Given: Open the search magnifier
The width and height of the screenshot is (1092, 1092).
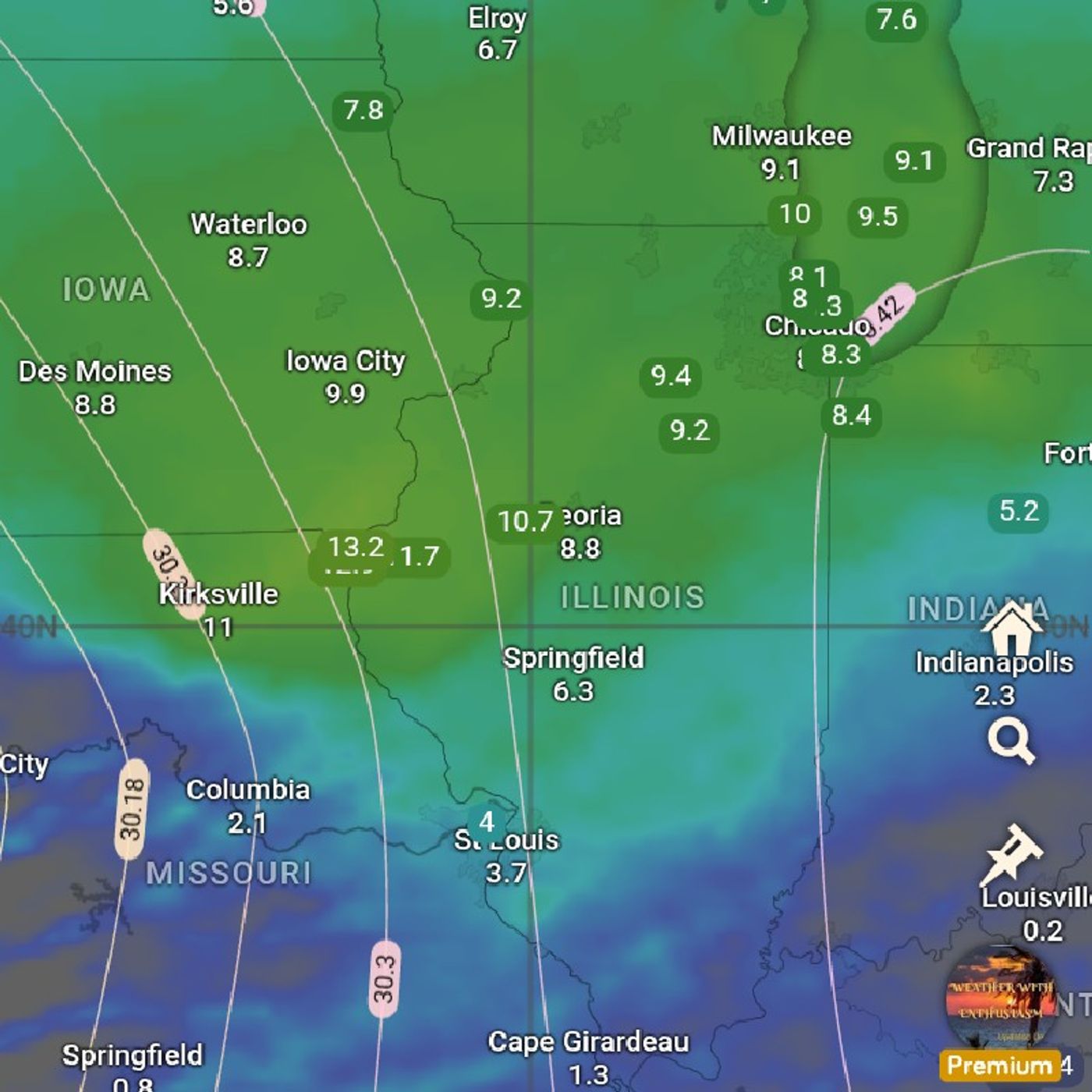Looking at the screenshot, I should point(1011,742).
